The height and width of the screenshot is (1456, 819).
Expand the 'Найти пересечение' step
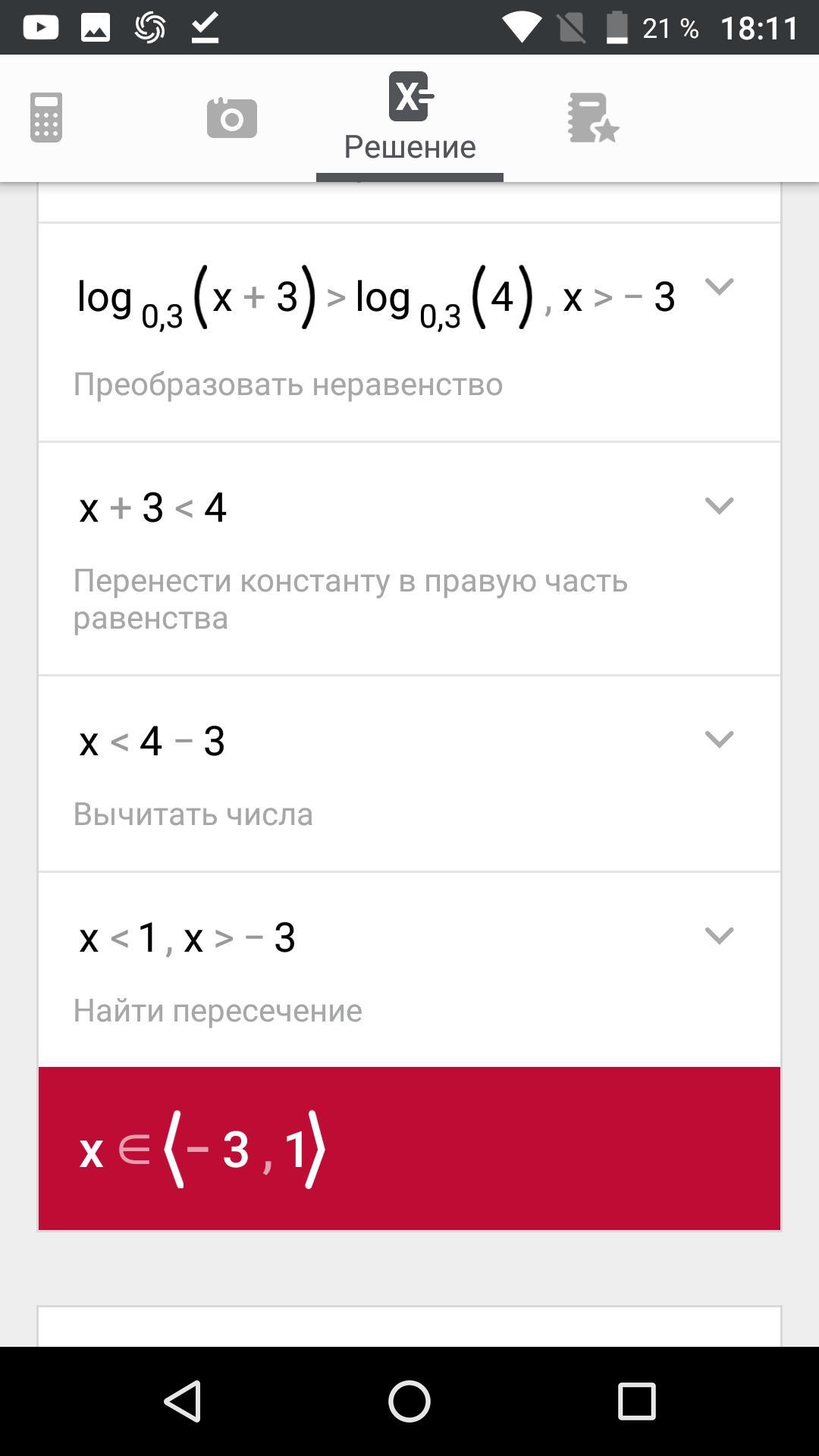tap(719, 936)
